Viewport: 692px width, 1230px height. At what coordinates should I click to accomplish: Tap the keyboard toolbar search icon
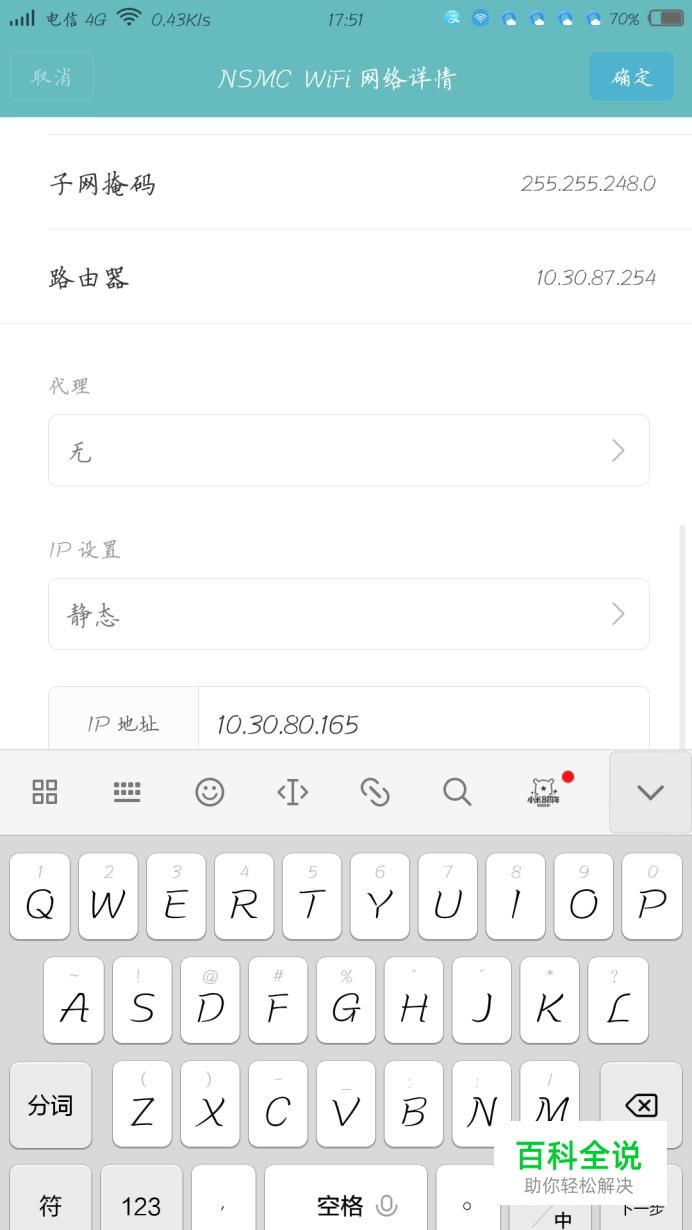click(x=457, y=792)
